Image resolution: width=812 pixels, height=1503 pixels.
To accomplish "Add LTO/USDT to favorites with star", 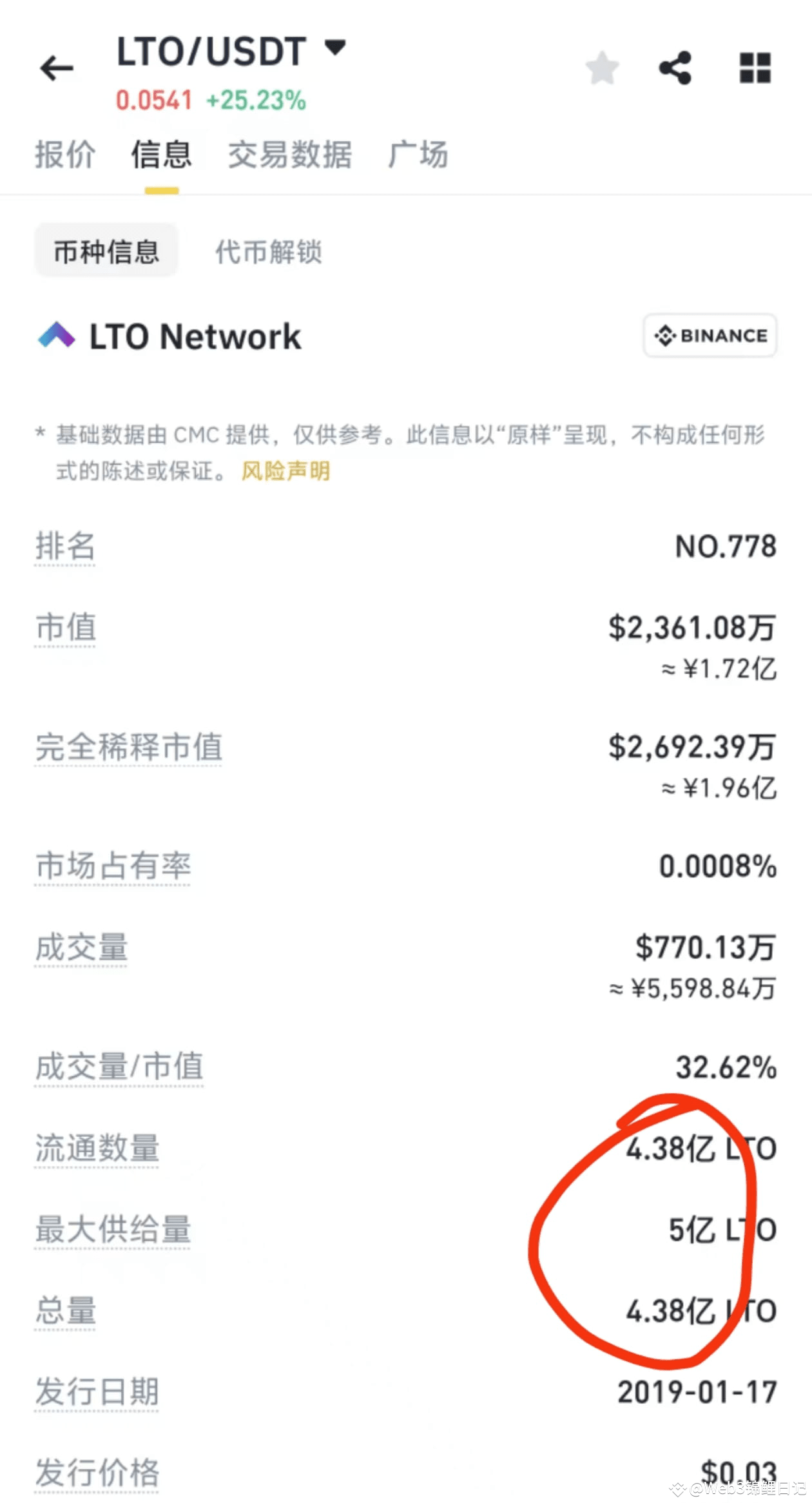I will coord(602,68).
